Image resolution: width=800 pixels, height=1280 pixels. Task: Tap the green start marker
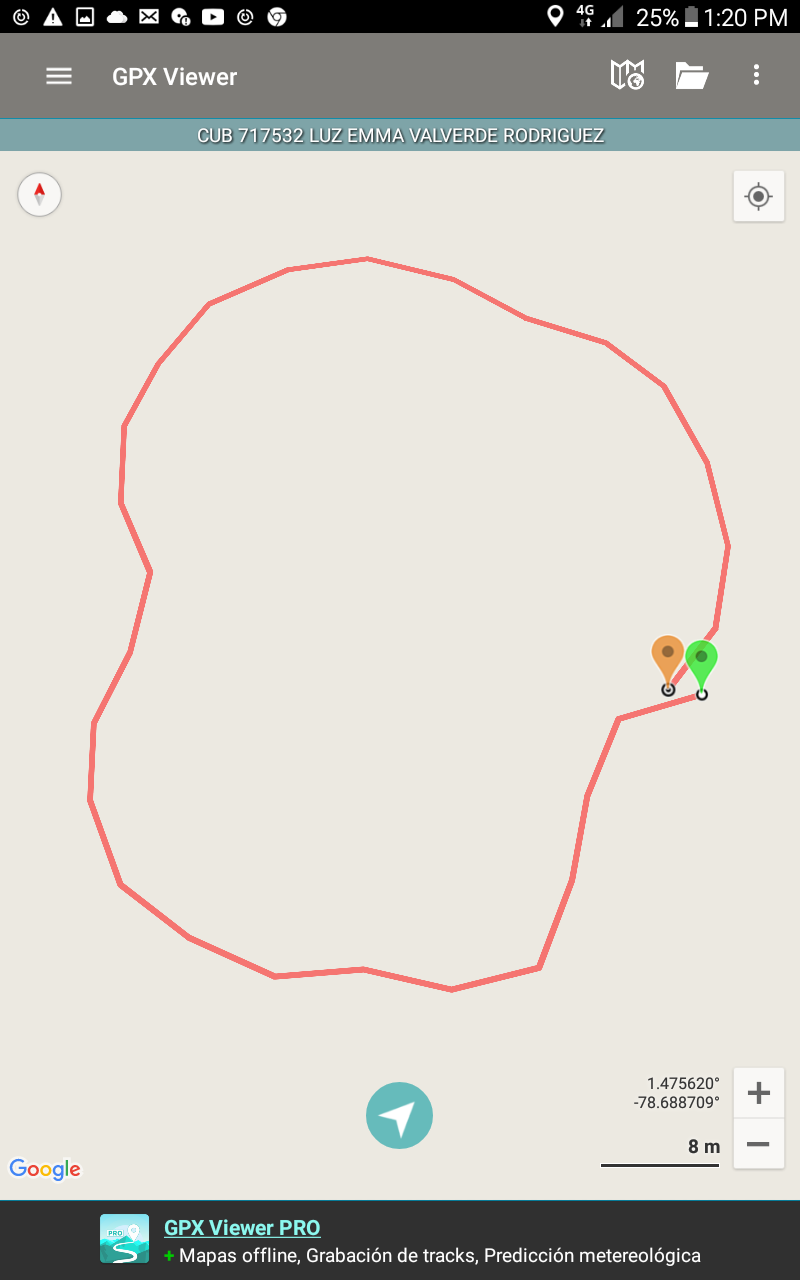point(702,661)
